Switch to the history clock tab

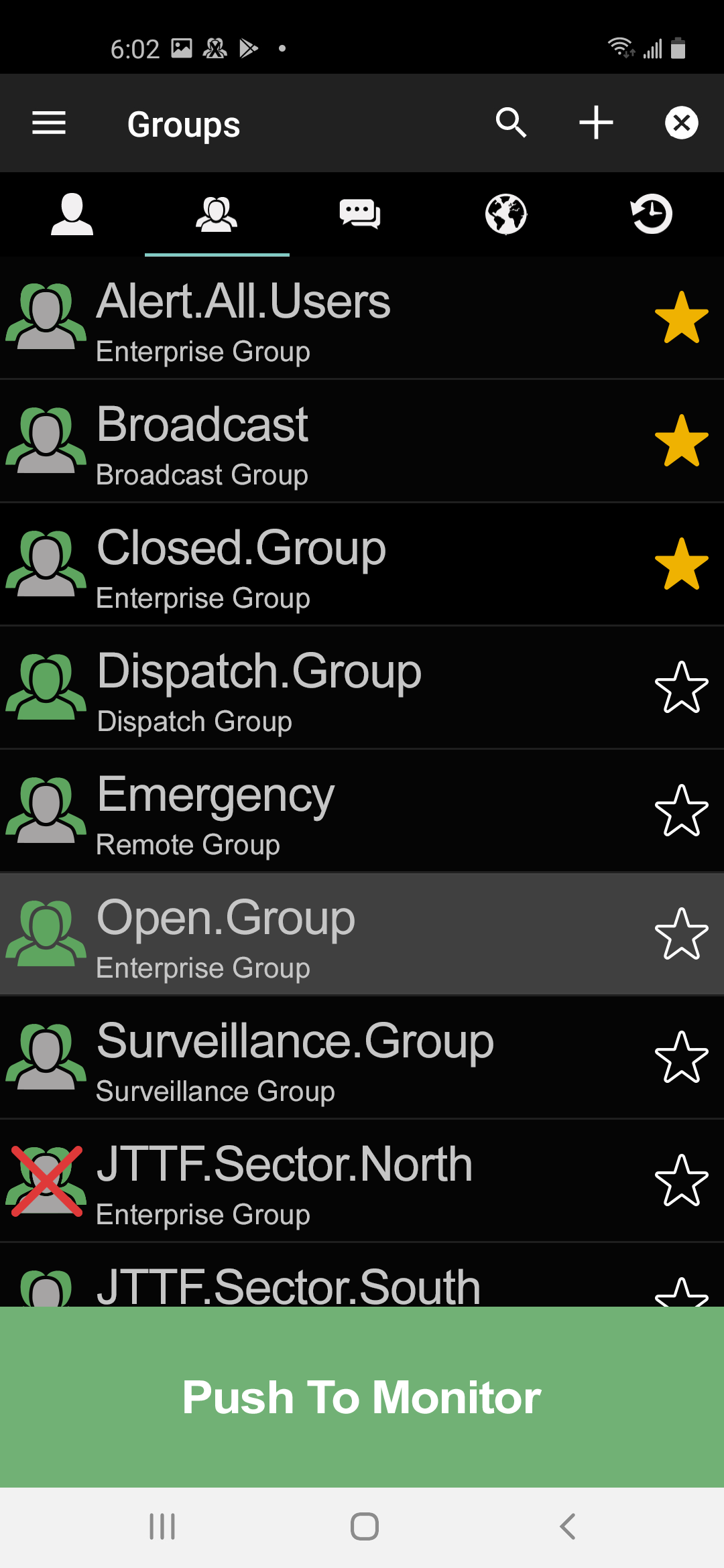[652, 214]
